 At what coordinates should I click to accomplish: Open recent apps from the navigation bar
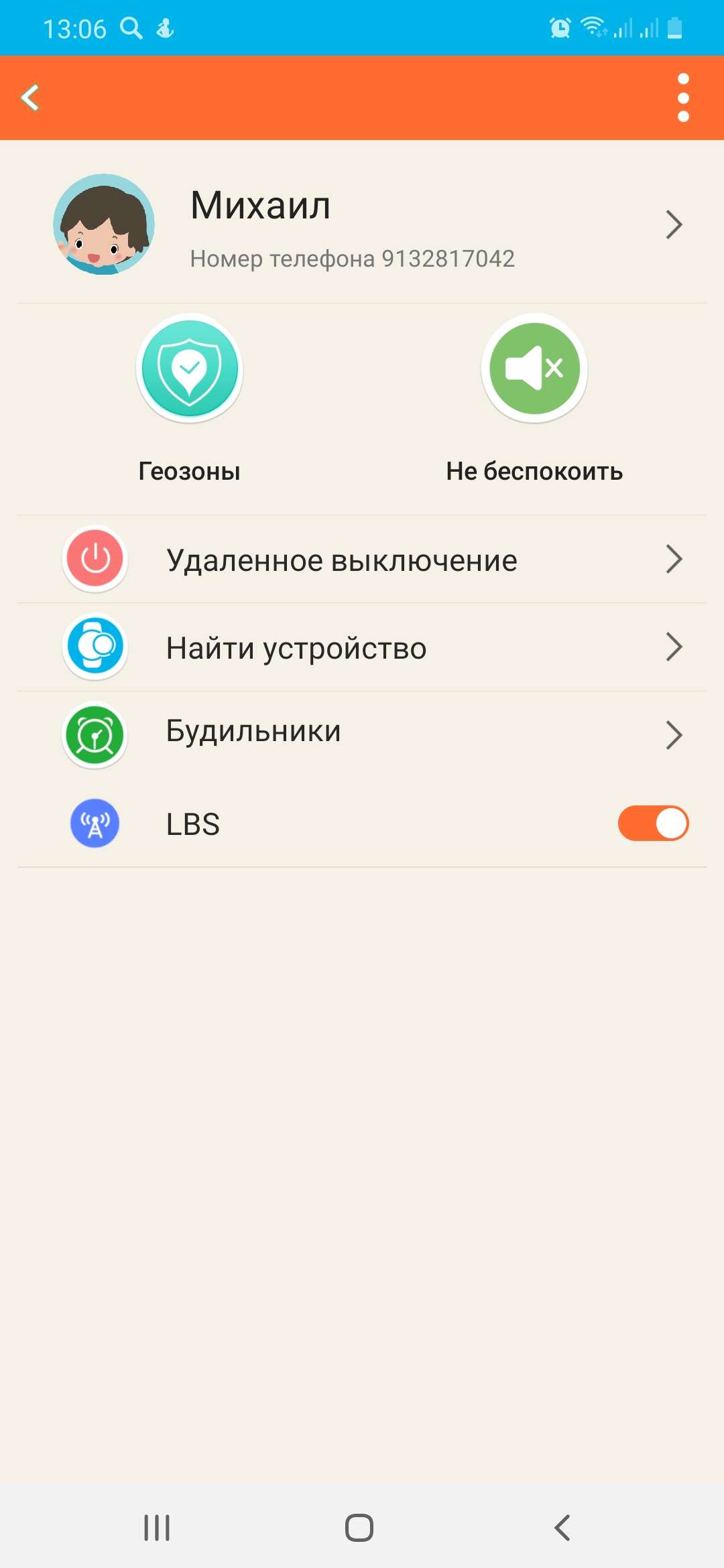[x=157, y=1528]
